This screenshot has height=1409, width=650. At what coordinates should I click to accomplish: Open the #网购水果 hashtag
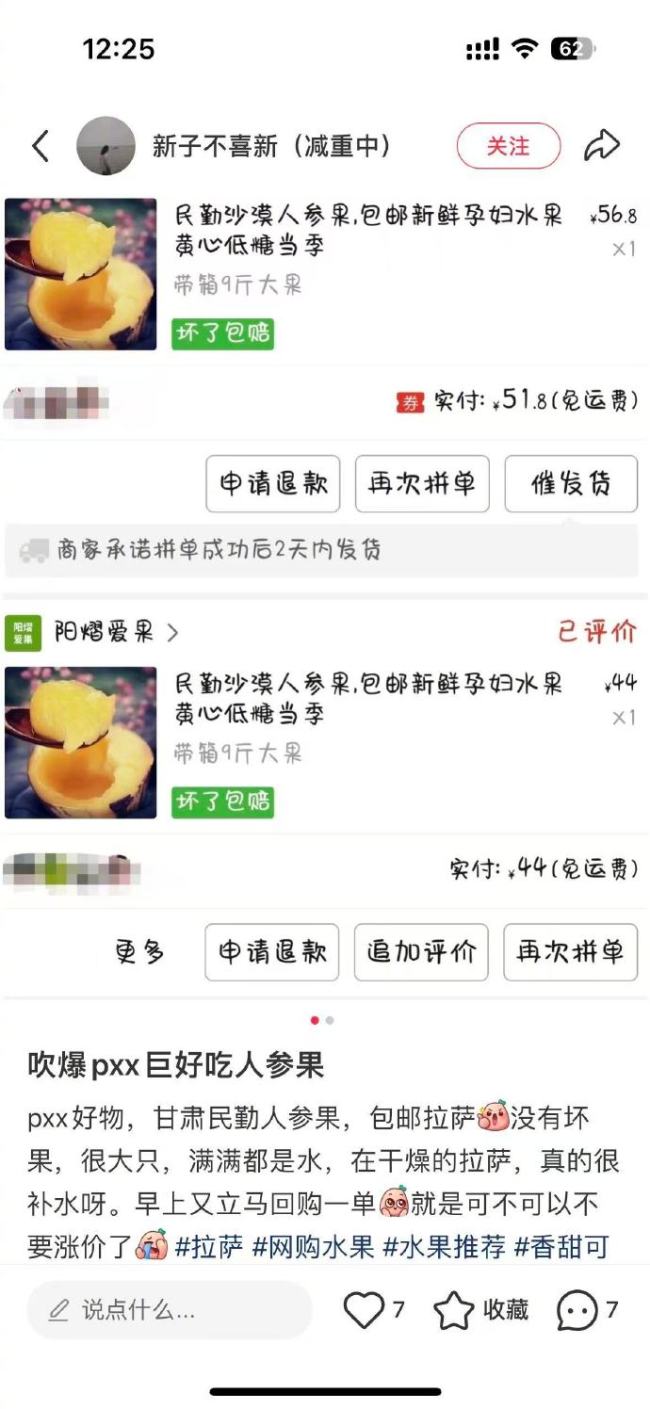(313, 1247)
